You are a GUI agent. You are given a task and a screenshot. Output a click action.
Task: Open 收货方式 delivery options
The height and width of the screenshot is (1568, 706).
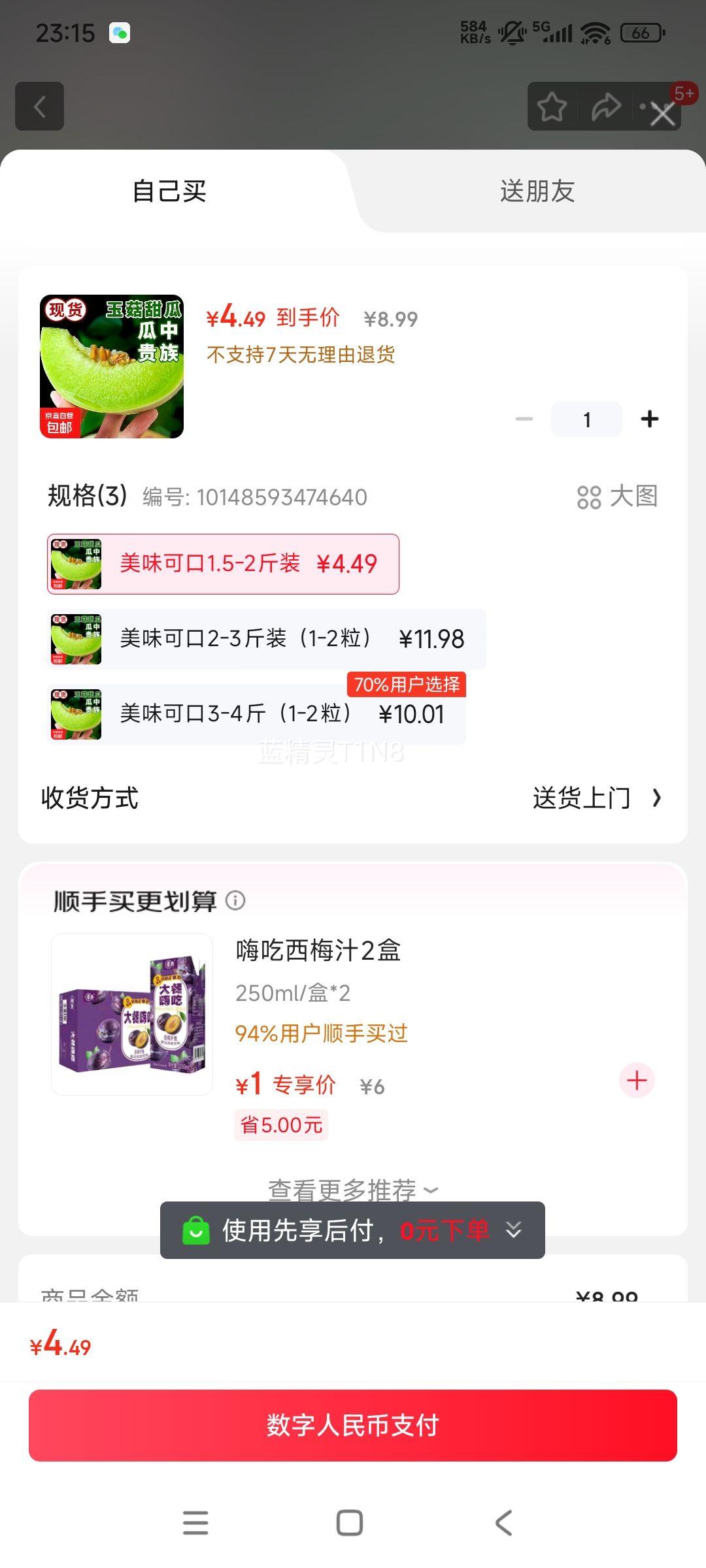(596, 798)
